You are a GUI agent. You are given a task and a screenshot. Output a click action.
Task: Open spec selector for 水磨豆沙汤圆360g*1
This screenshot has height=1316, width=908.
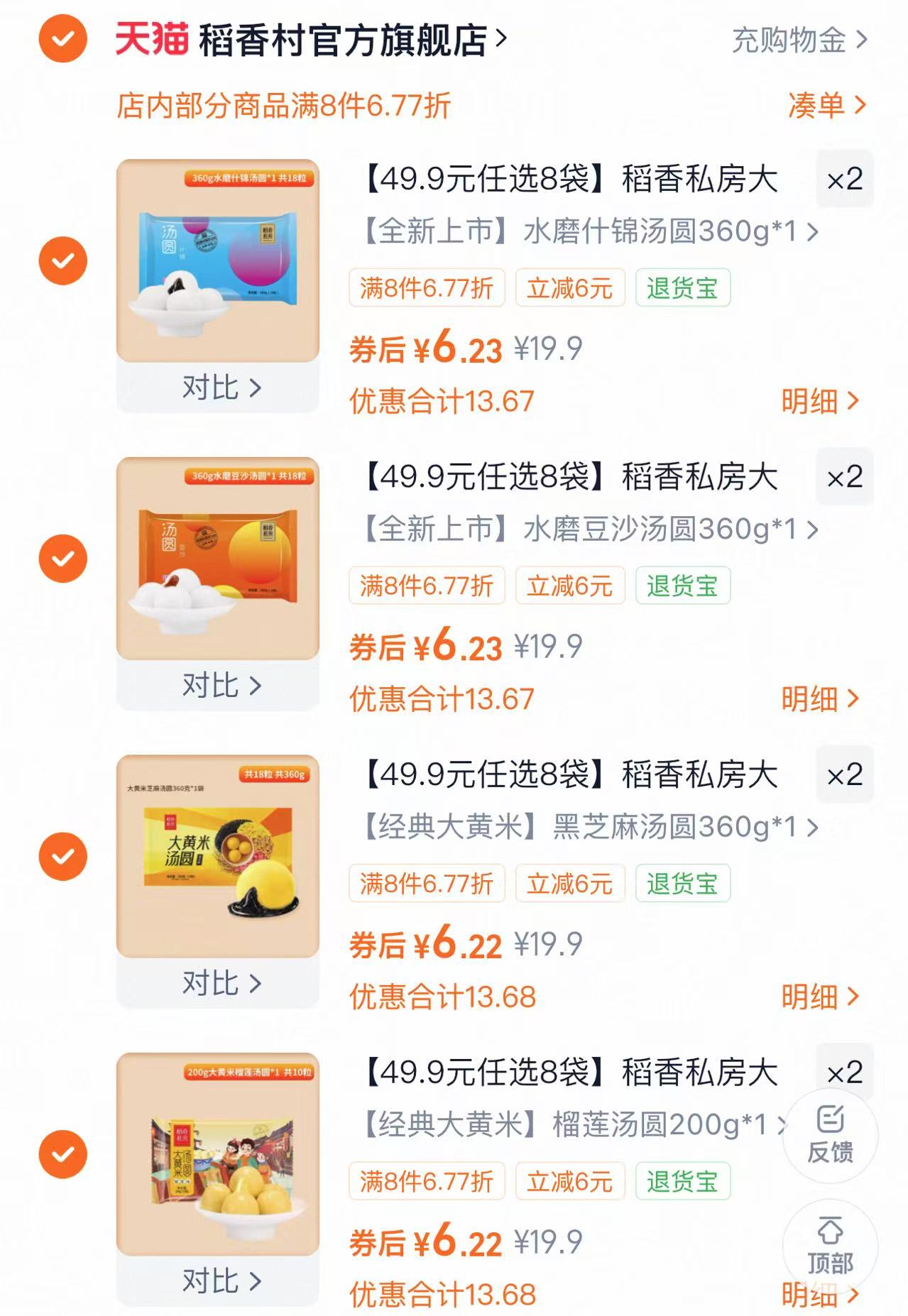591,529
